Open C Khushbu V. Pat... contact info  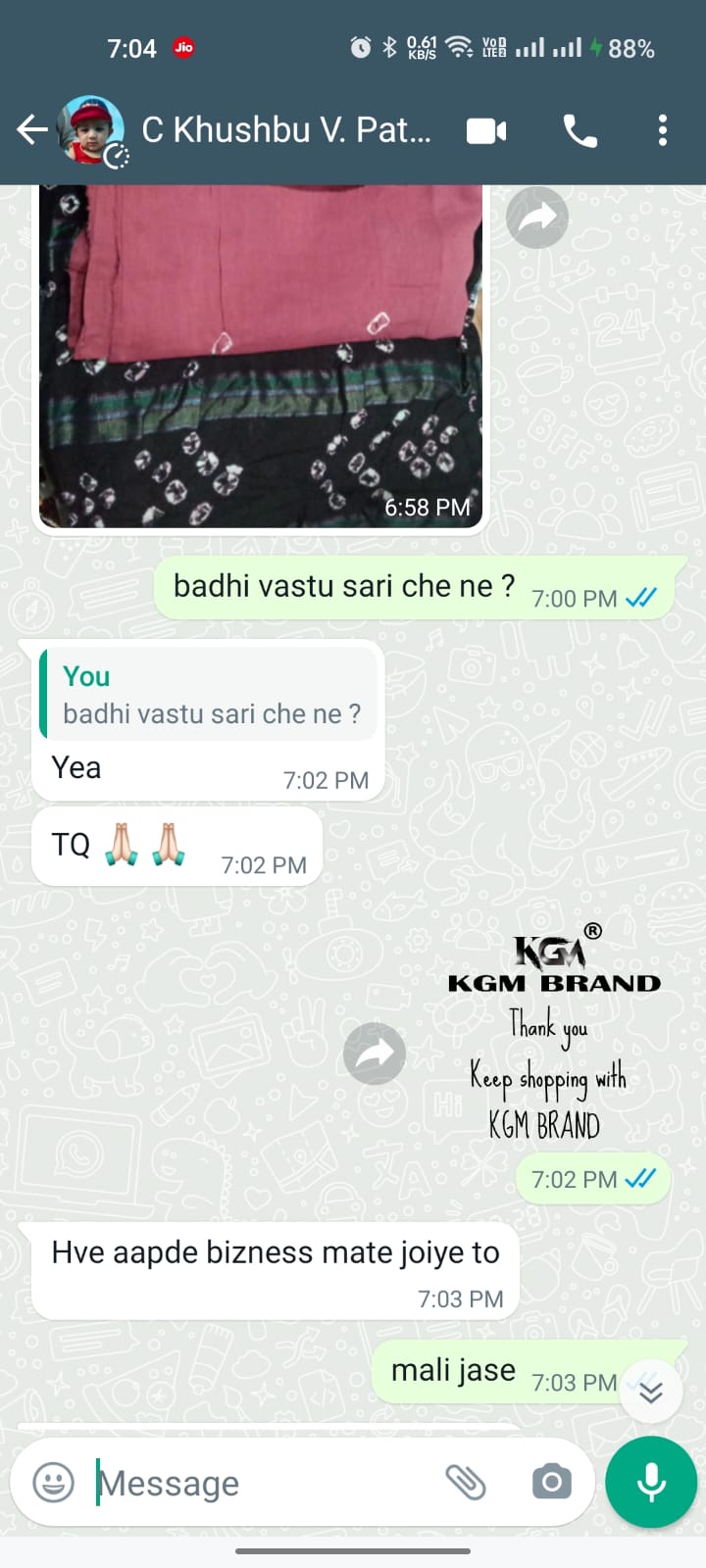pyautogui.click(x=285, y=129)
